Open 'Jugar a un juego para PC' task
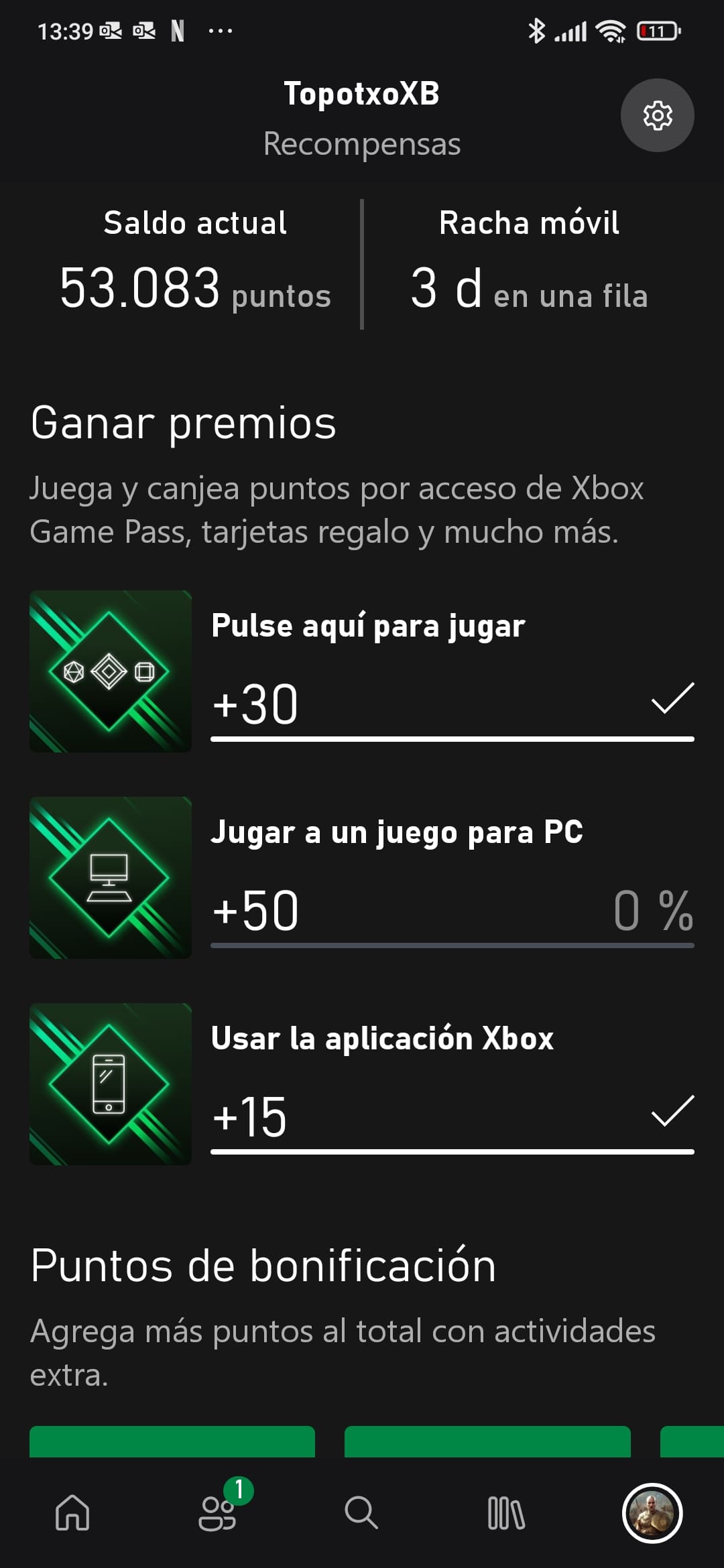 tap(362, 877)
